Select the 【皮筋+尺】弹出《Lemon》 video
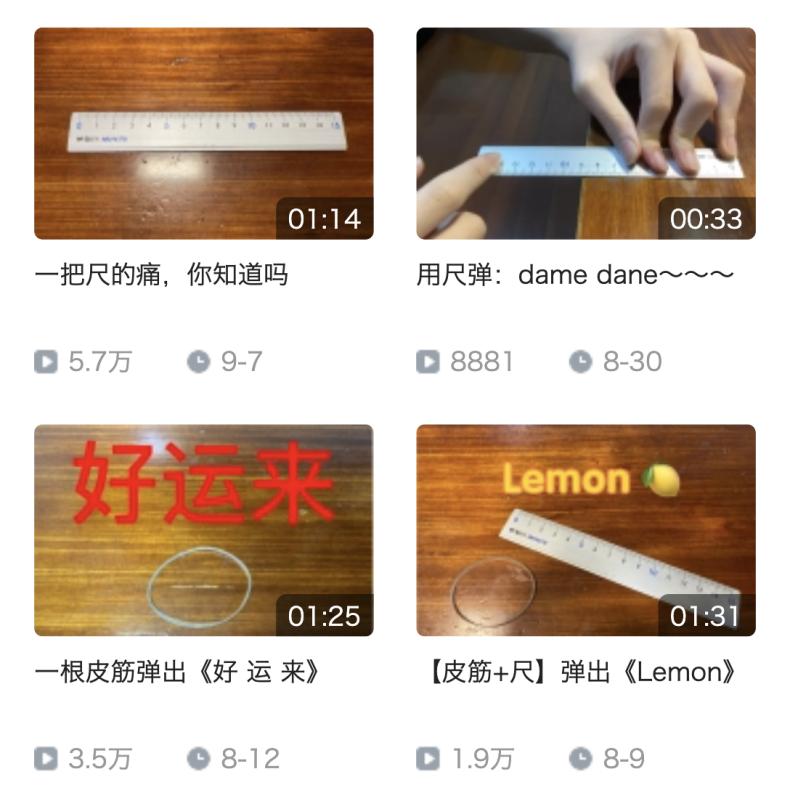The height and width of the screenshot is (806, 790). point(585,530)
